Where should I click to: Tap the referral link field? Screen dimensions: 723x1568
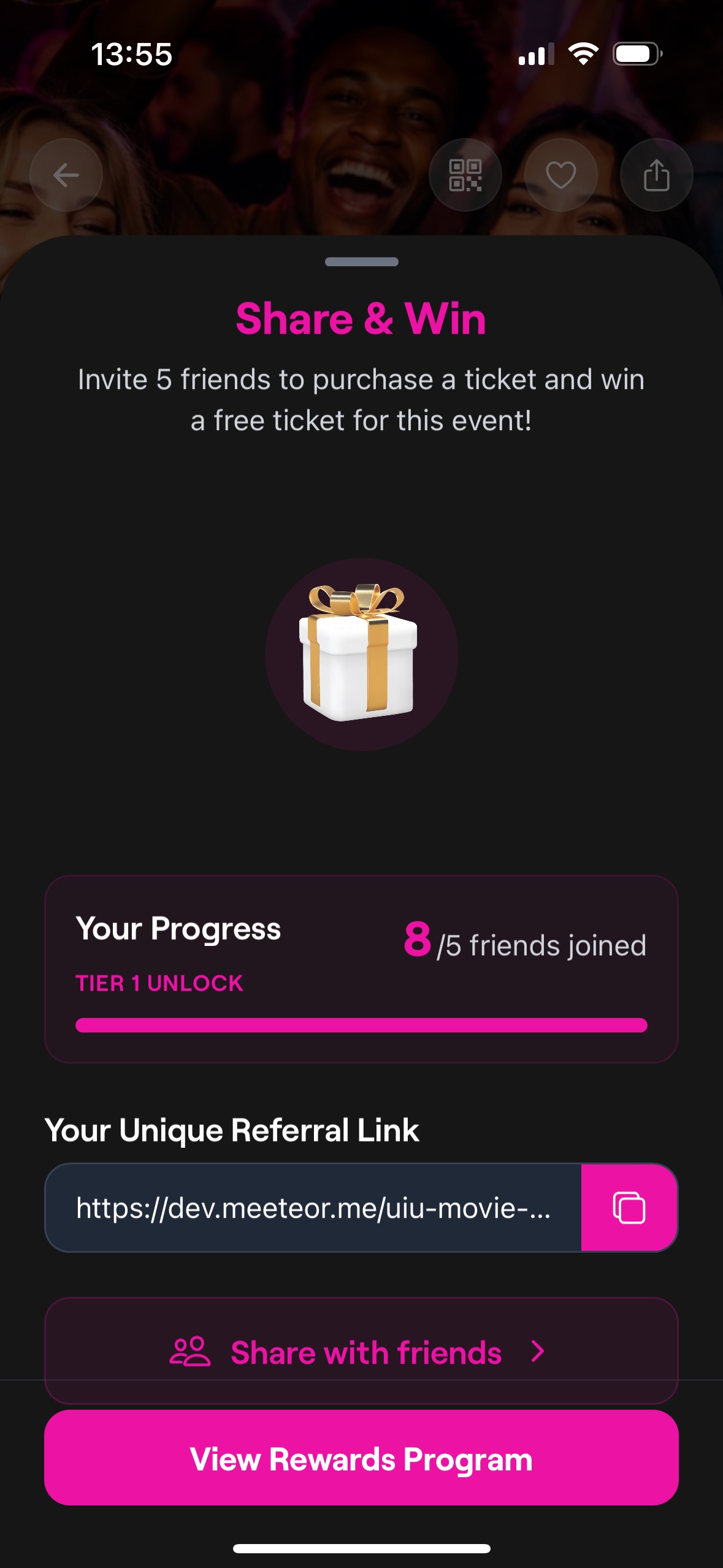313,1207
